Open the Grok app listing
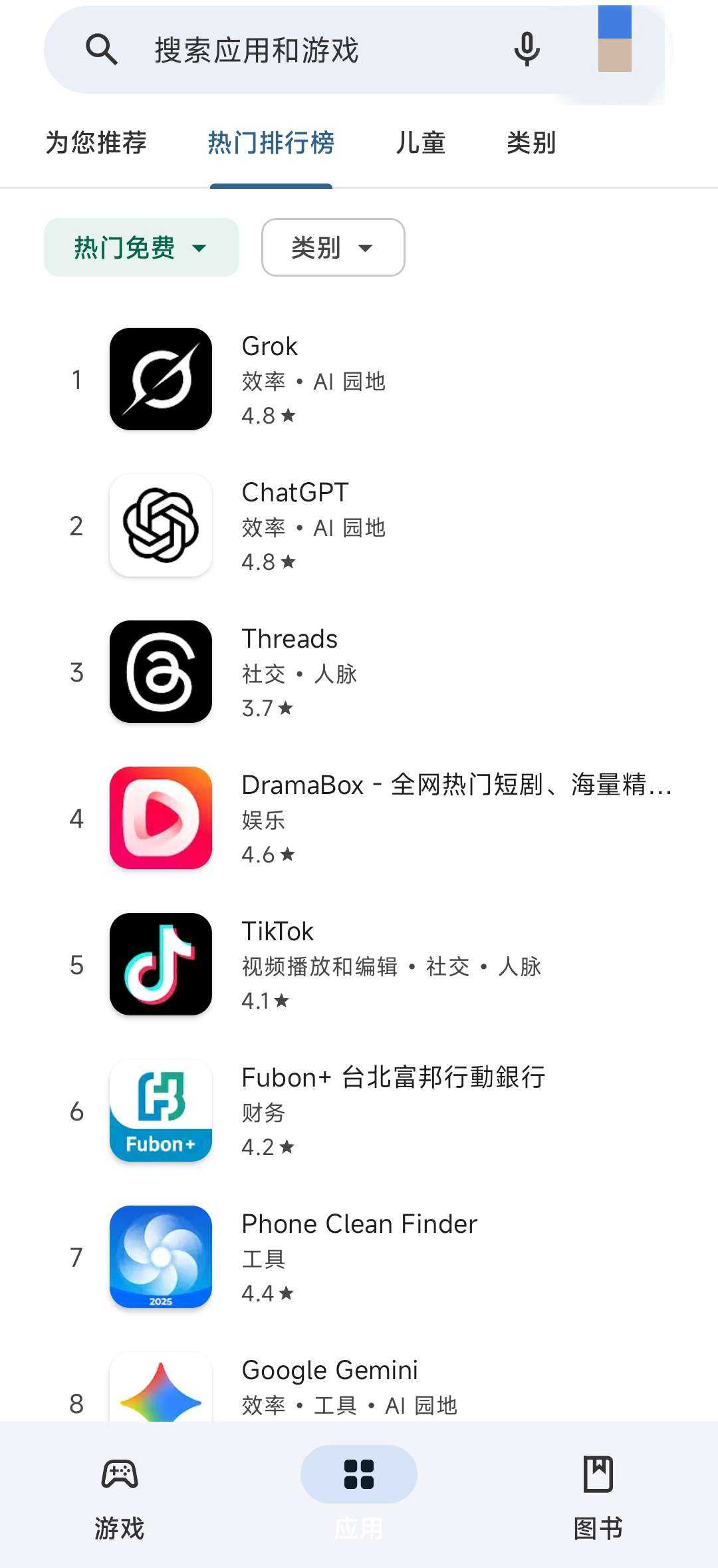The image size is (718, 1568). [x=359, y=379]
